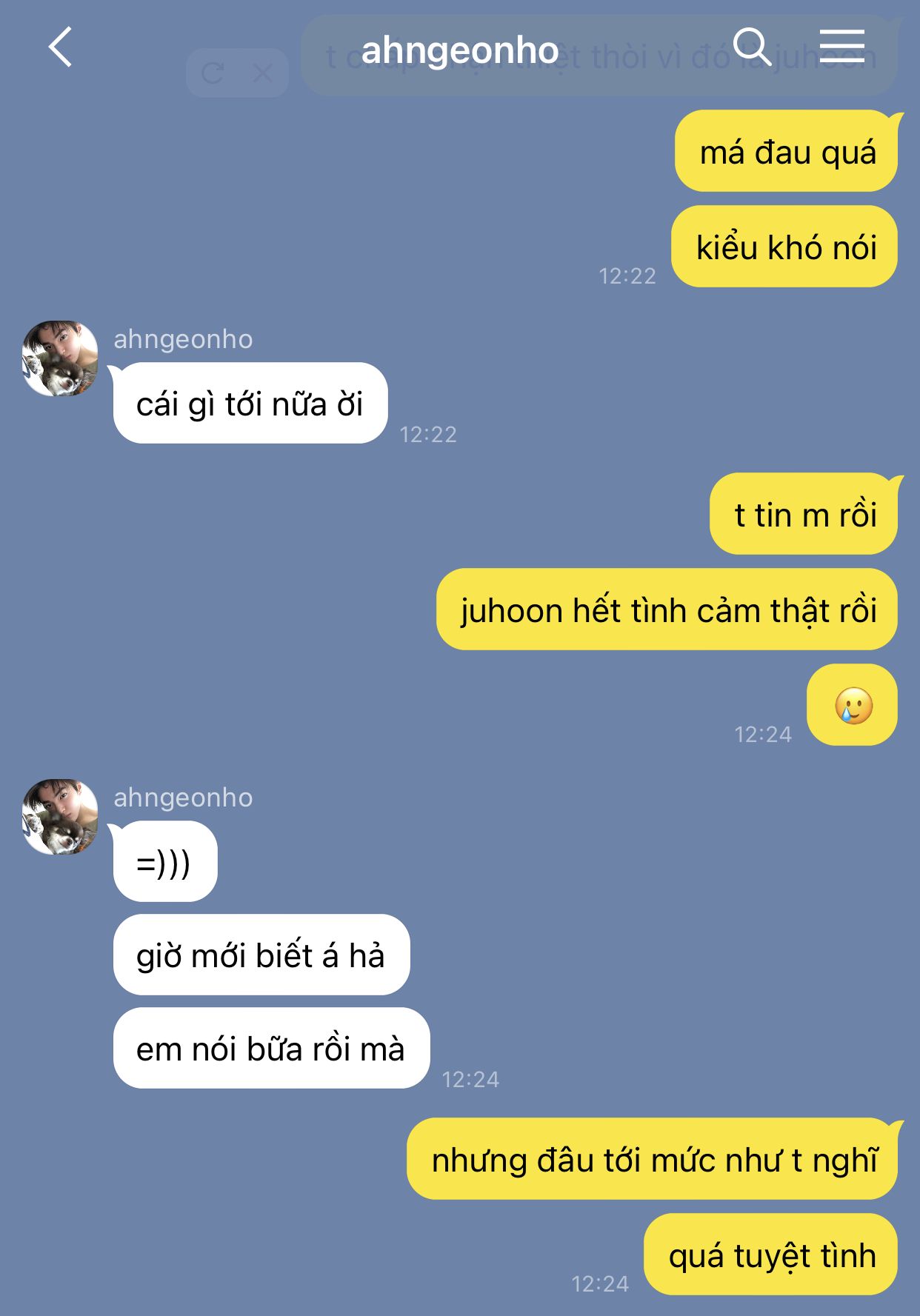Open ahngeonho's avatar beside the '=)))' message
Screen dimensions: 920x1316
(x=60, y=817)
